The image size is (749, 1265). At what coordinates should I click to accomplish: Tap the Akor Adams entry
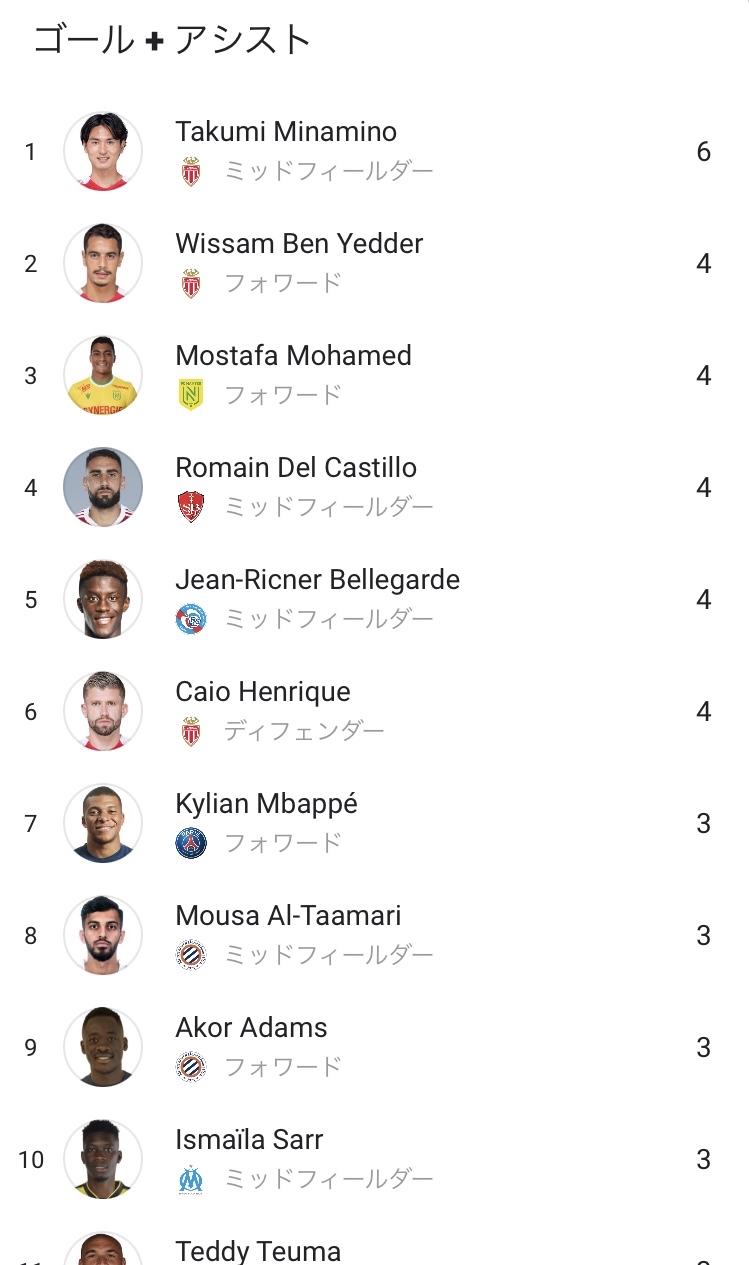(x=374, y=1047)
